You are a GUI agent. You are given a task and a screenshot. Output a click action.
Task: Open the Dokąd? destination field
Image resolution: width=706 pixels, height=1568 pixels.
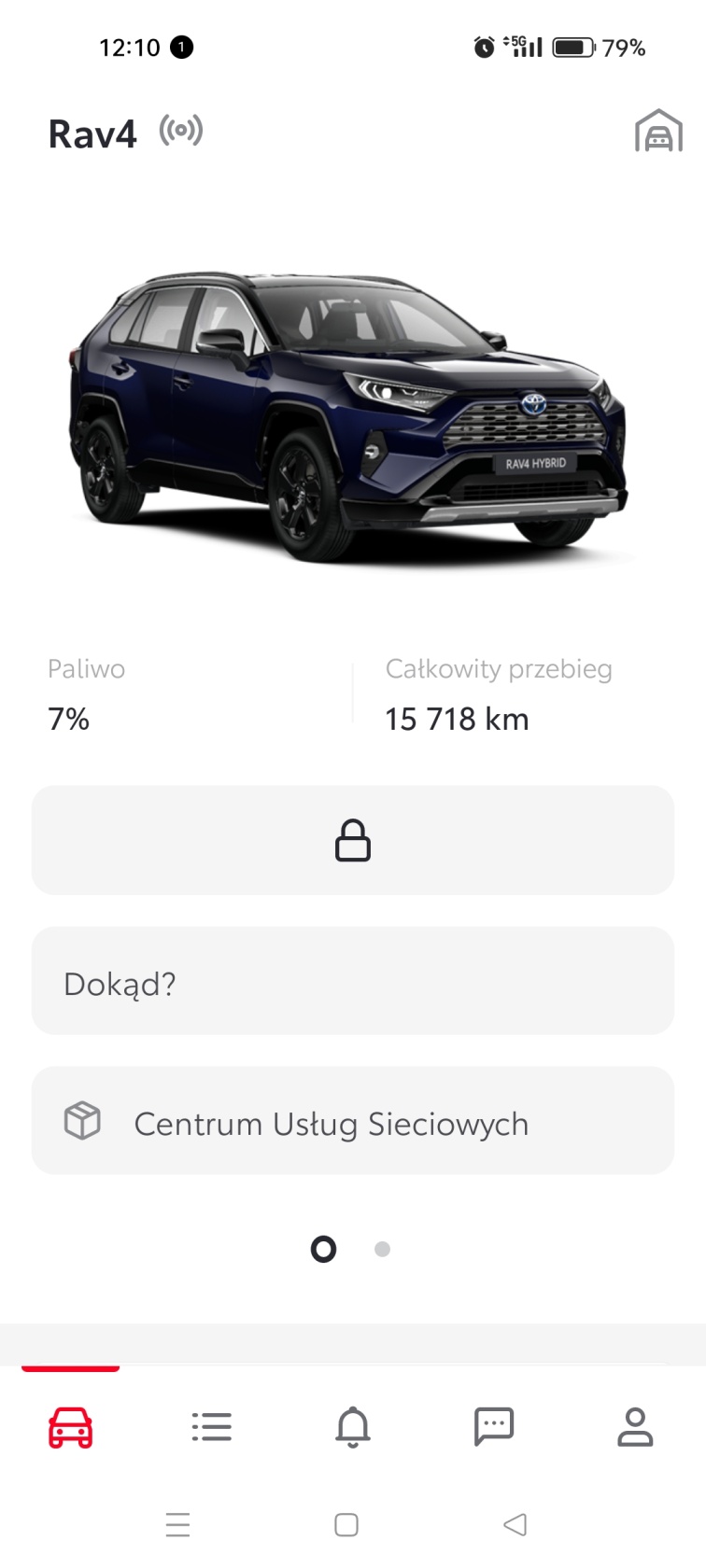(353, 981)
